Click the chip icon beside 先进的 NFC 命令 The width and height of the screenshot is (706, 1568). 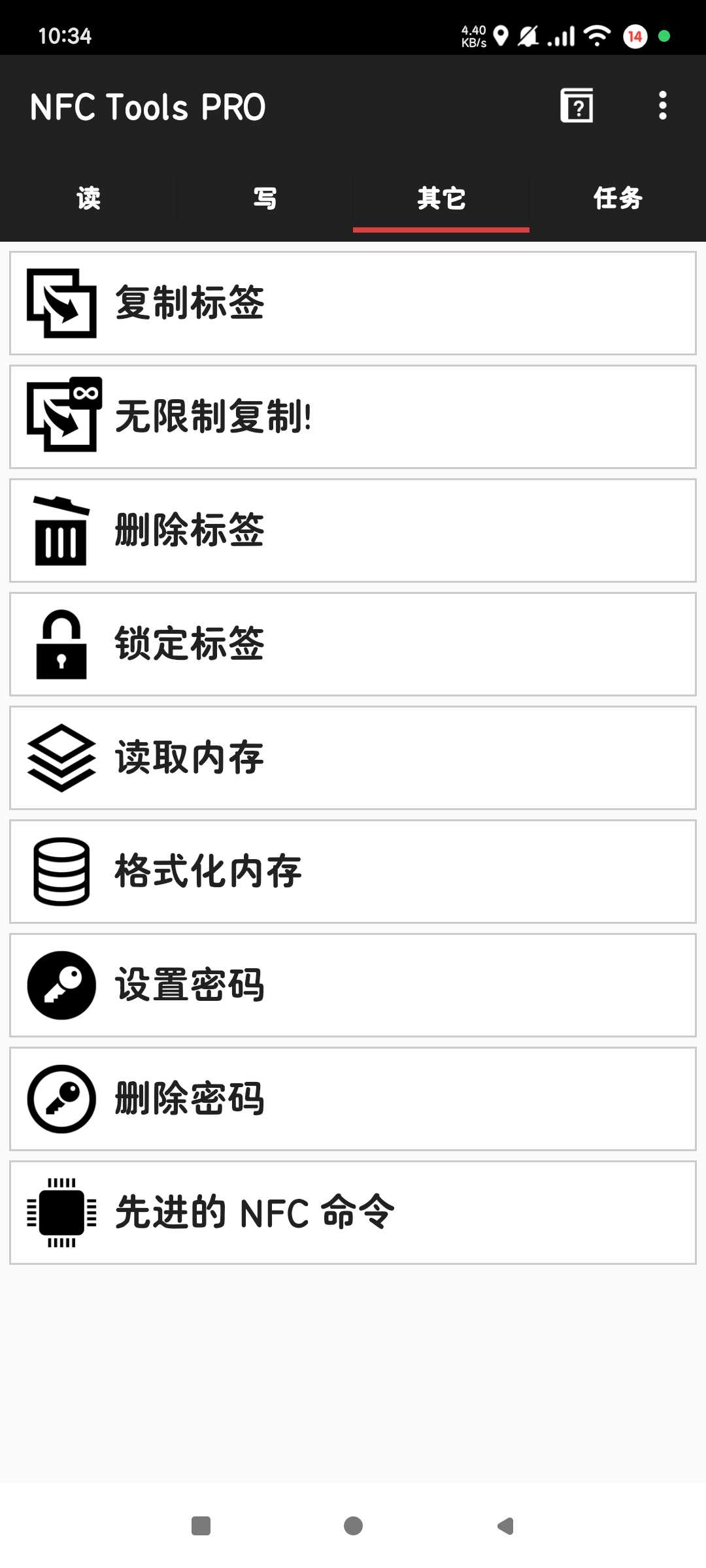pyautogui.click(x=61, y=1213)
